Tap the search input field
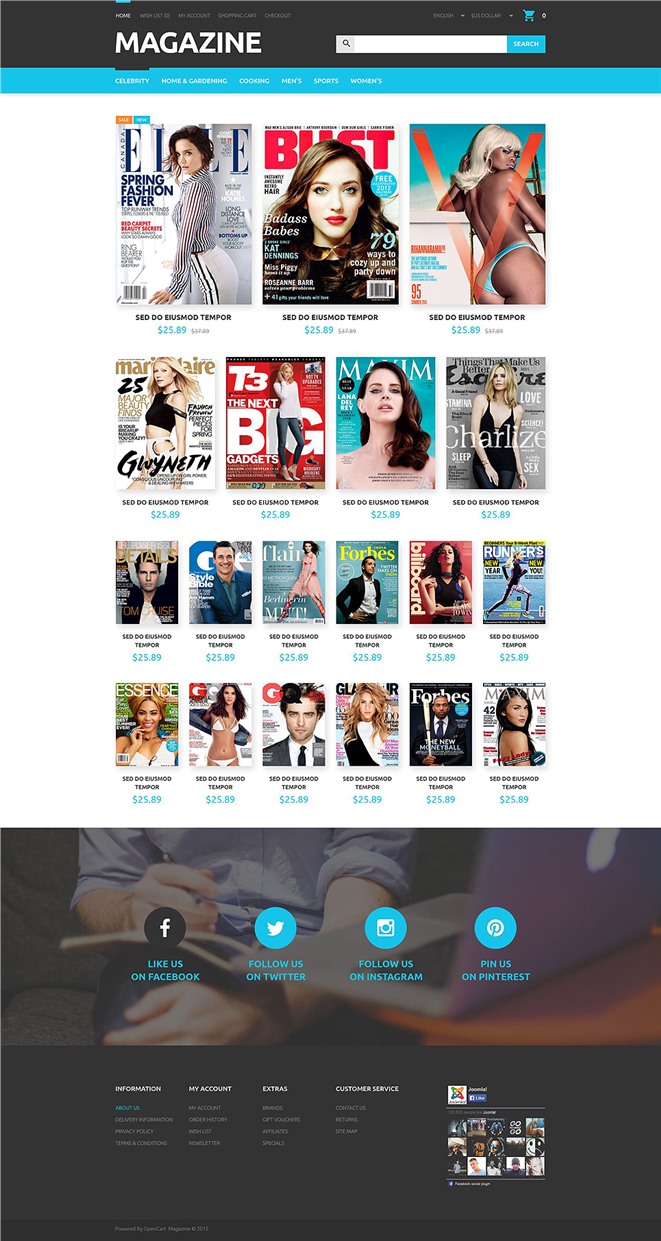661x1241 pixels. coord(430,44)
